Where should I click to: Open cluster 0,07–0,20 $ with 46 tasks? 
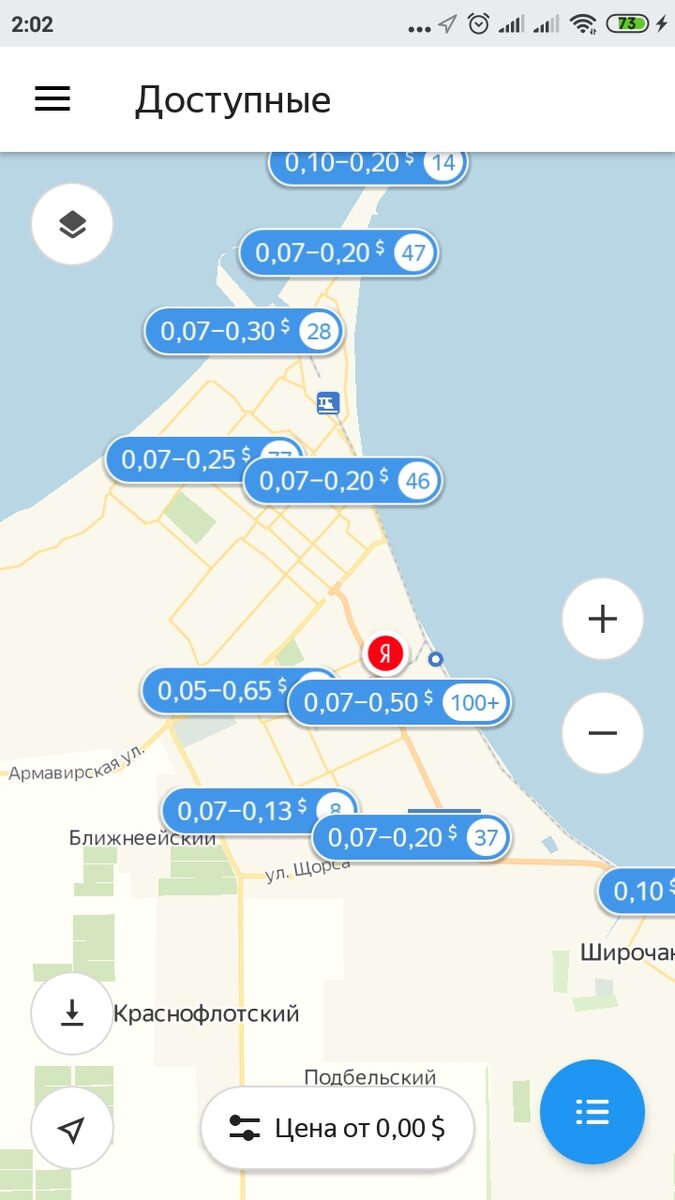pos(341,481)
